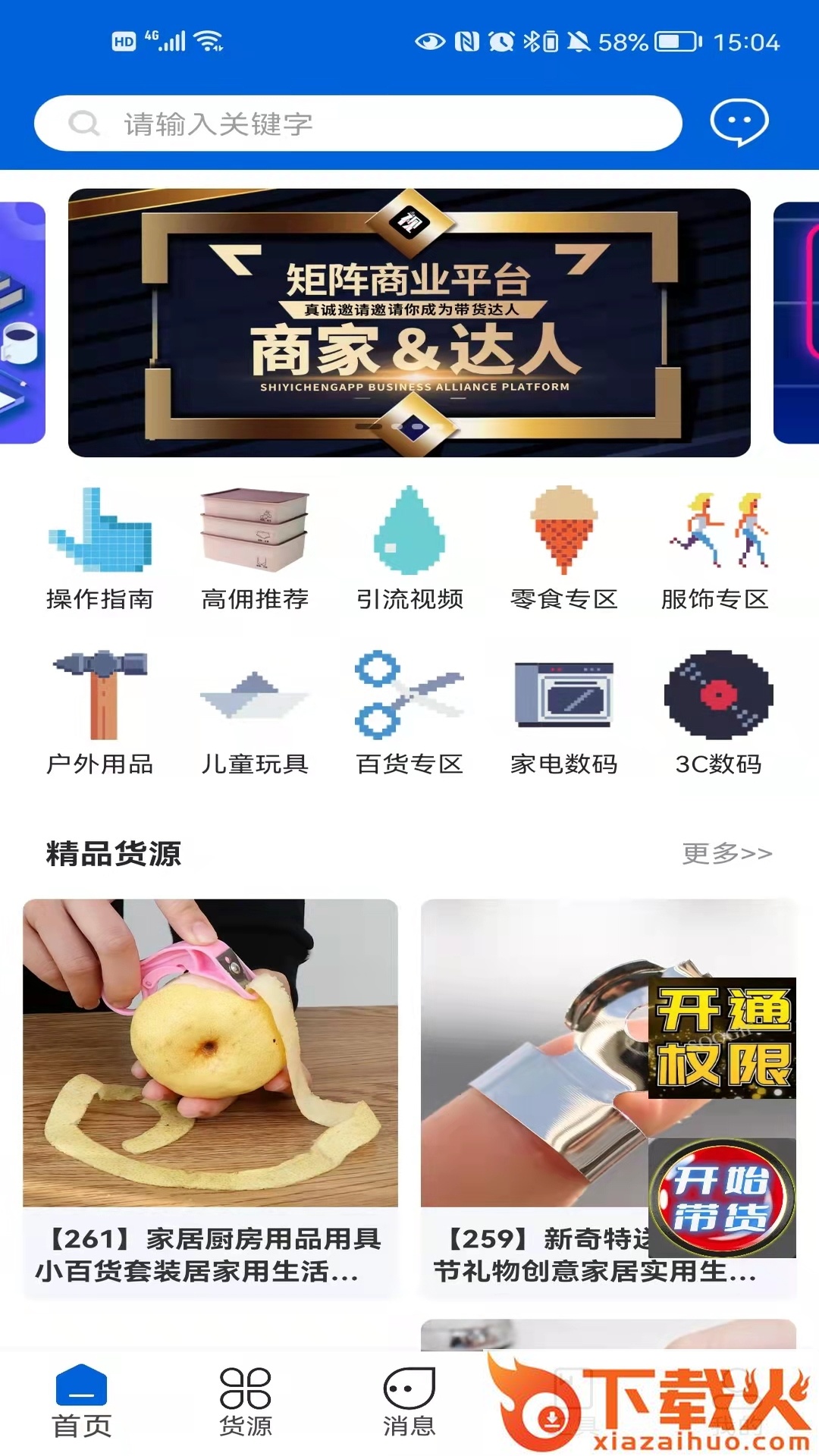Open the chat bubble icon
This screenshot has width=819, height=1456.
[739, 121]
